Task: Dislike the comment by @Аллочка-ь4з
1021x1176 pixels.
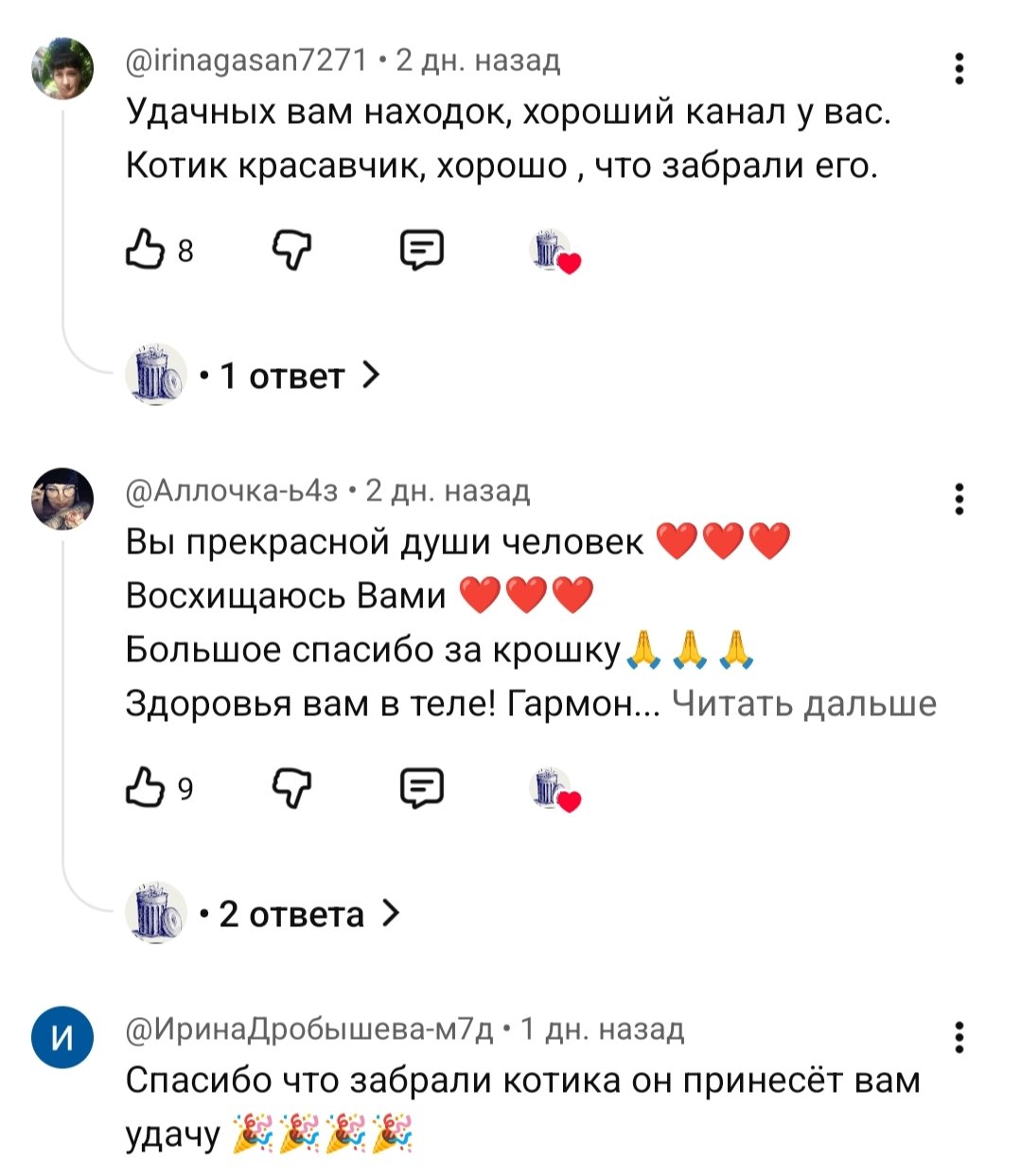Action: click(x=291, y=788)
